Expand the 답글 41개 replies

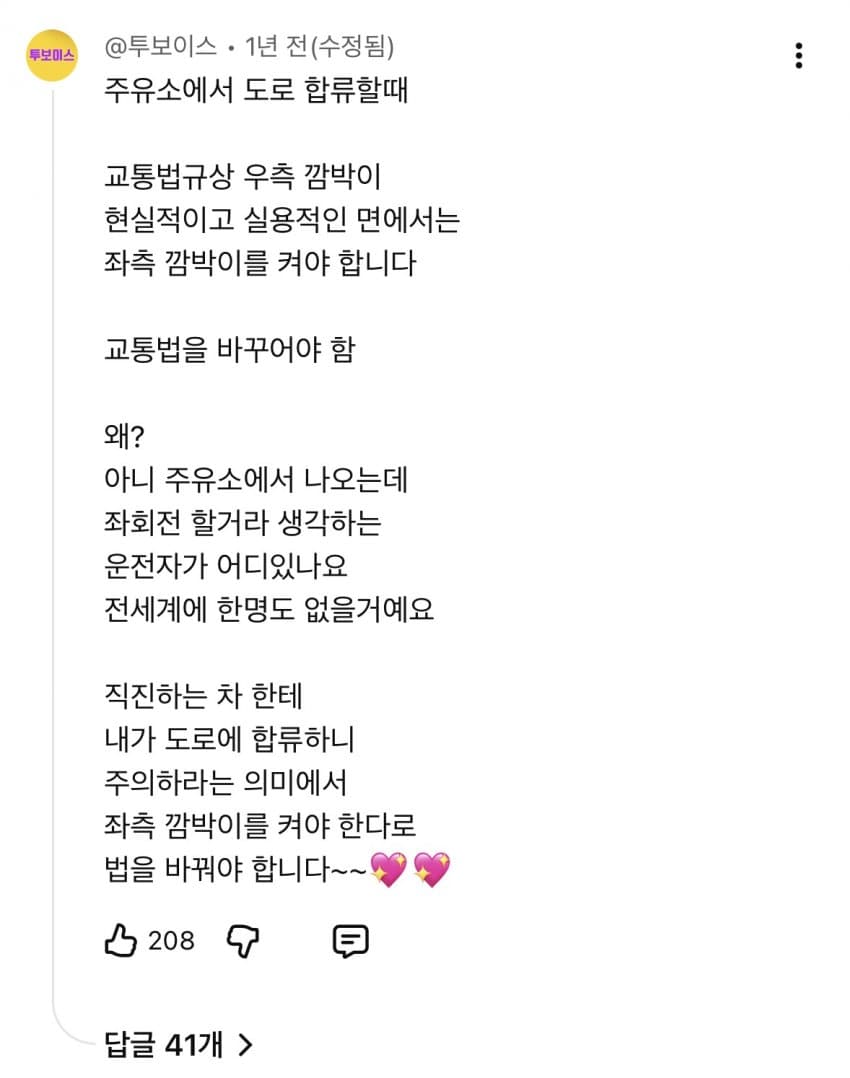point(178,1045)
